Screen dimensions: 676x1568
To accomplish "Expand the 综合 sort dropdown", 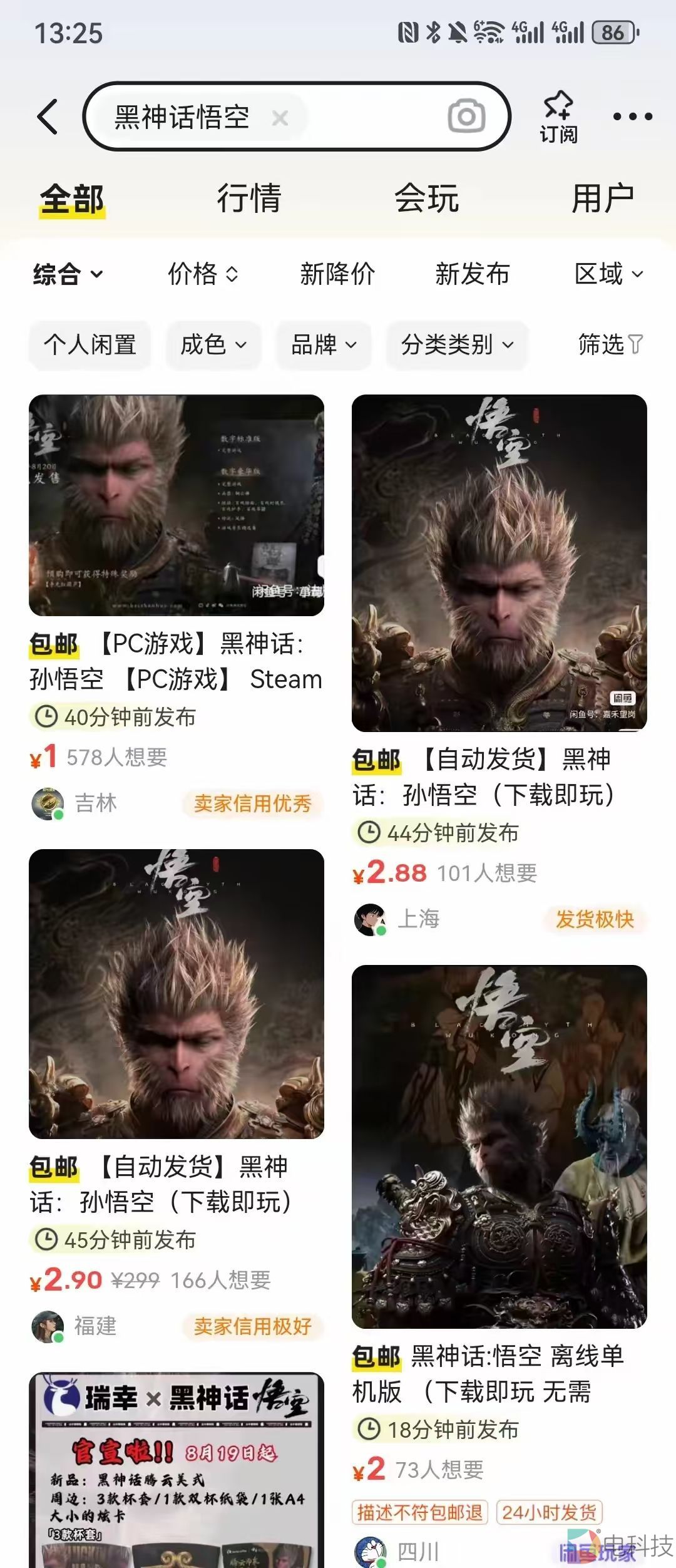I will 68,274.
